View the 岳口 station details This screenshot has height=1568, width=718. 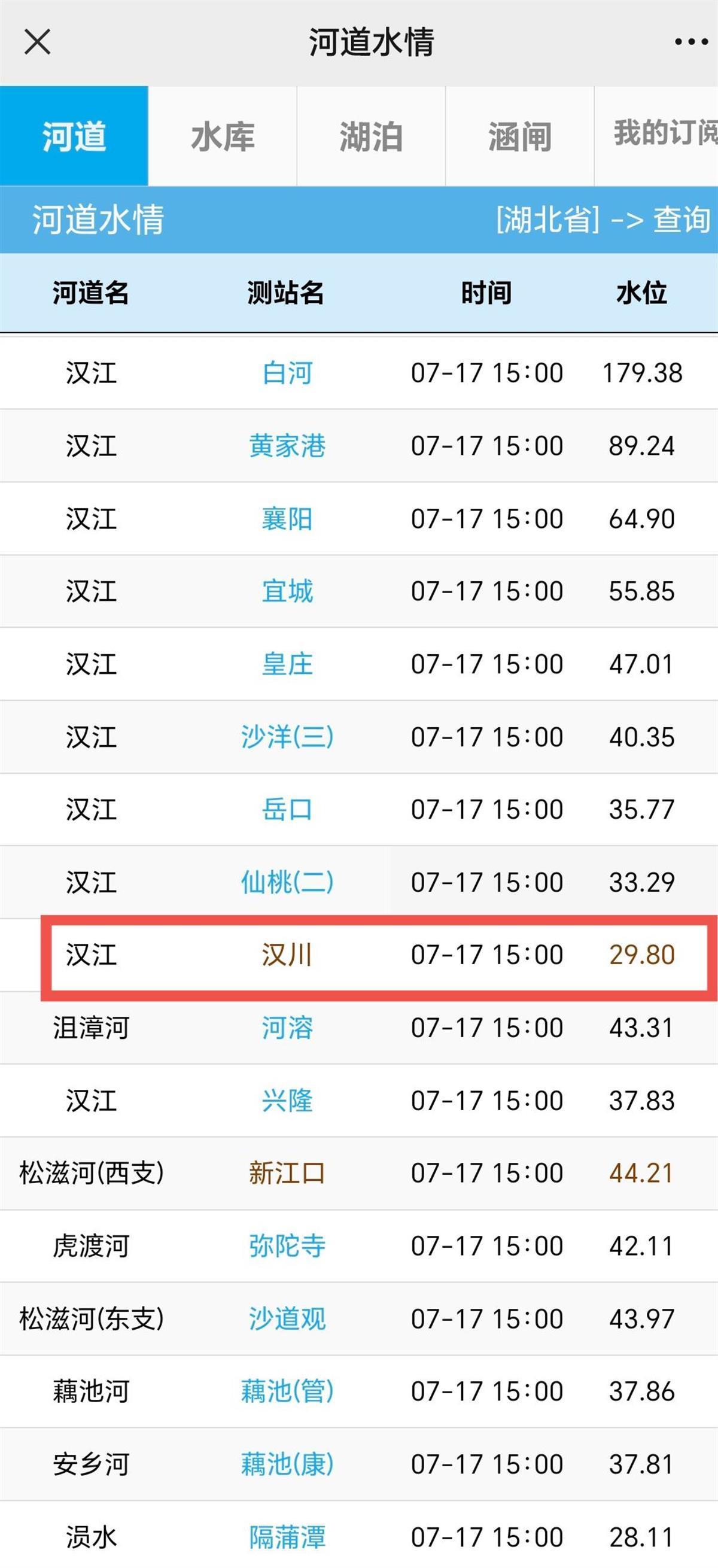pos(287,810)
